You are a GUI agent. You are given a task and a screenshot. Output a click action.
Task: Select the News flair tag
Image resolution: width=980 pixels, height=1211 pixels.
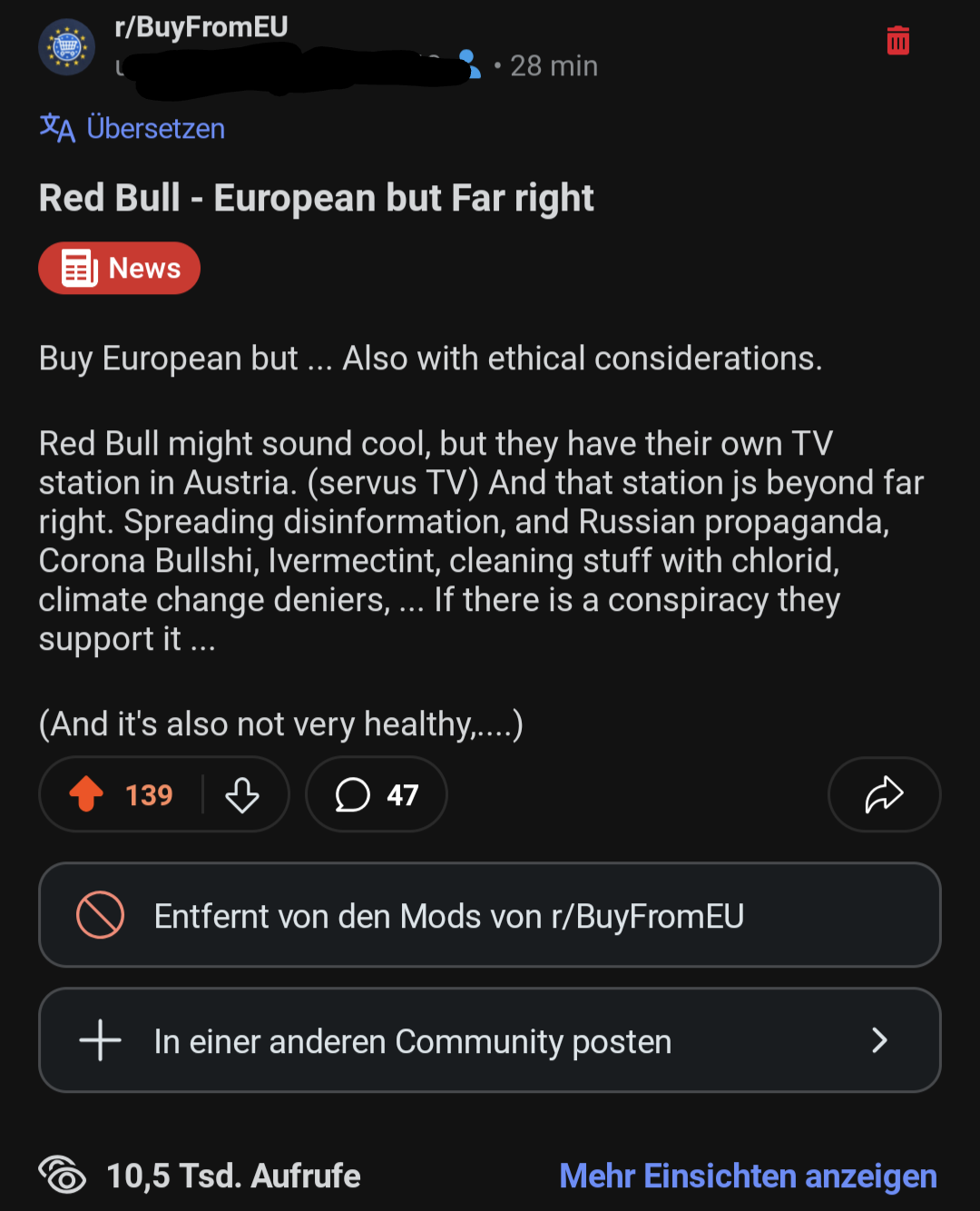click(x=119, y=268)
